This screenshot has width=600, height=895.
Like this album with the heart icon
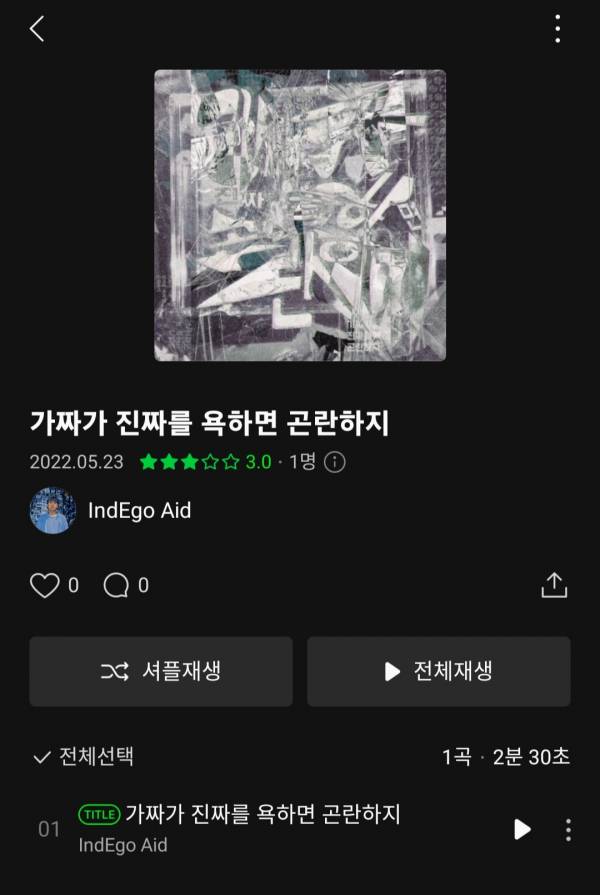[44, 585]
